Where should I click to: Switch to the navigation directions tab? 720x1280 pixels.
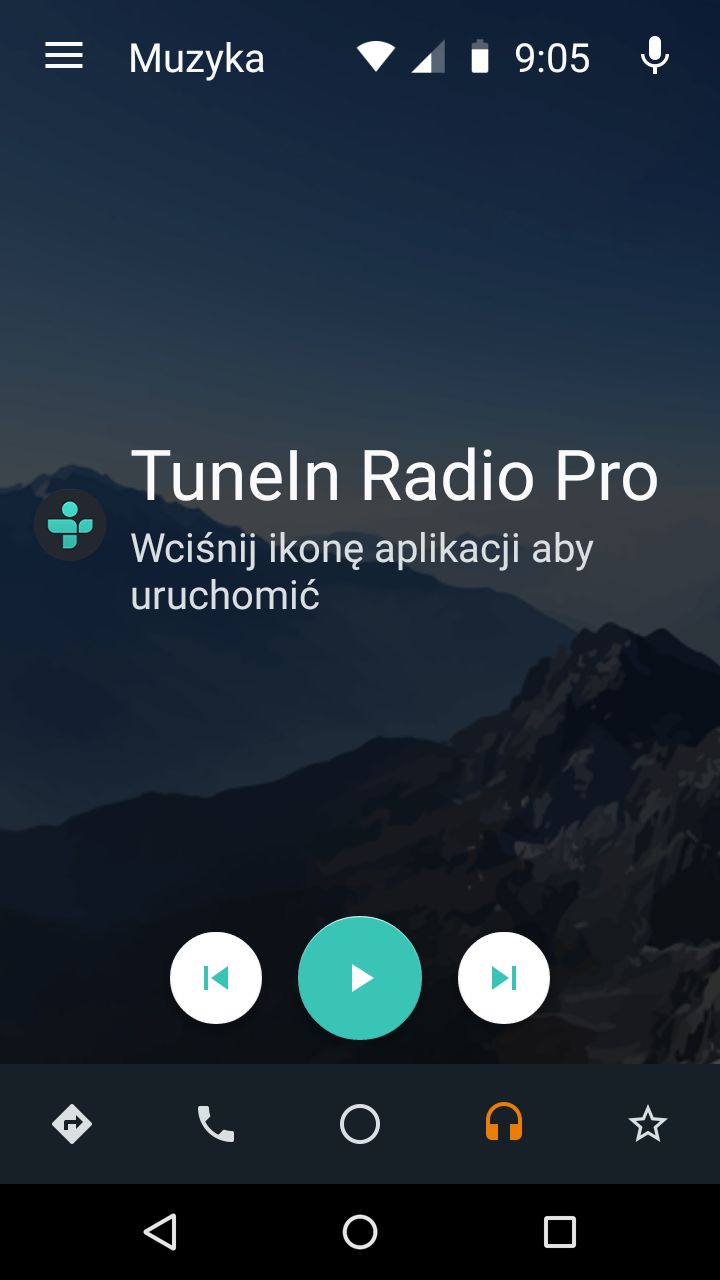point(72,1125)
